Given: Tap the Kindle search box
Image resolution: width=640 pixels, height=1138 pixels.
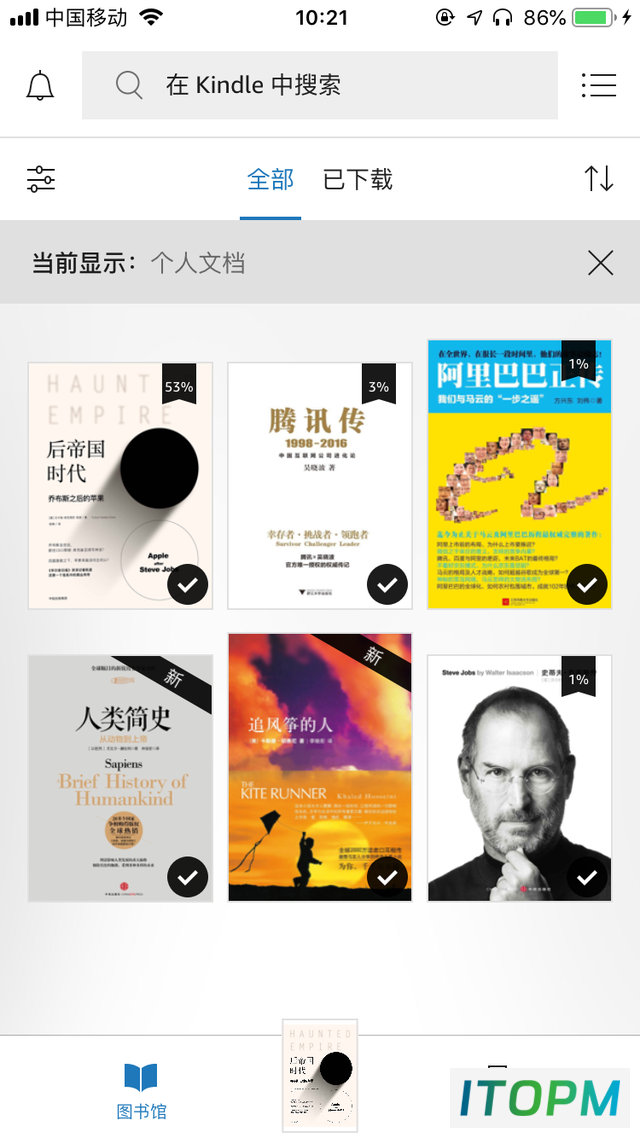Looking at the screenshot, I should click(x=319, y=85).
